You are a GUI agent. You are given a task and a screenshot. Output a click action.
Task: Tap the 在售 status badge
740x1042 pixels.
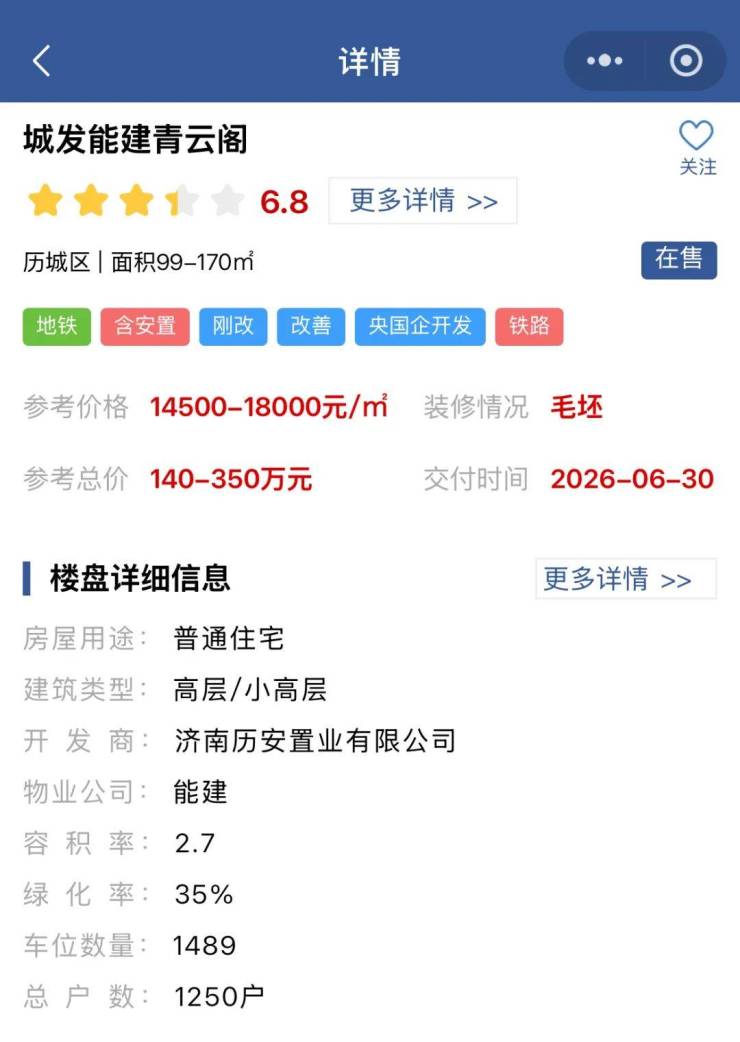pyautogui.click(x=679, y=259)
